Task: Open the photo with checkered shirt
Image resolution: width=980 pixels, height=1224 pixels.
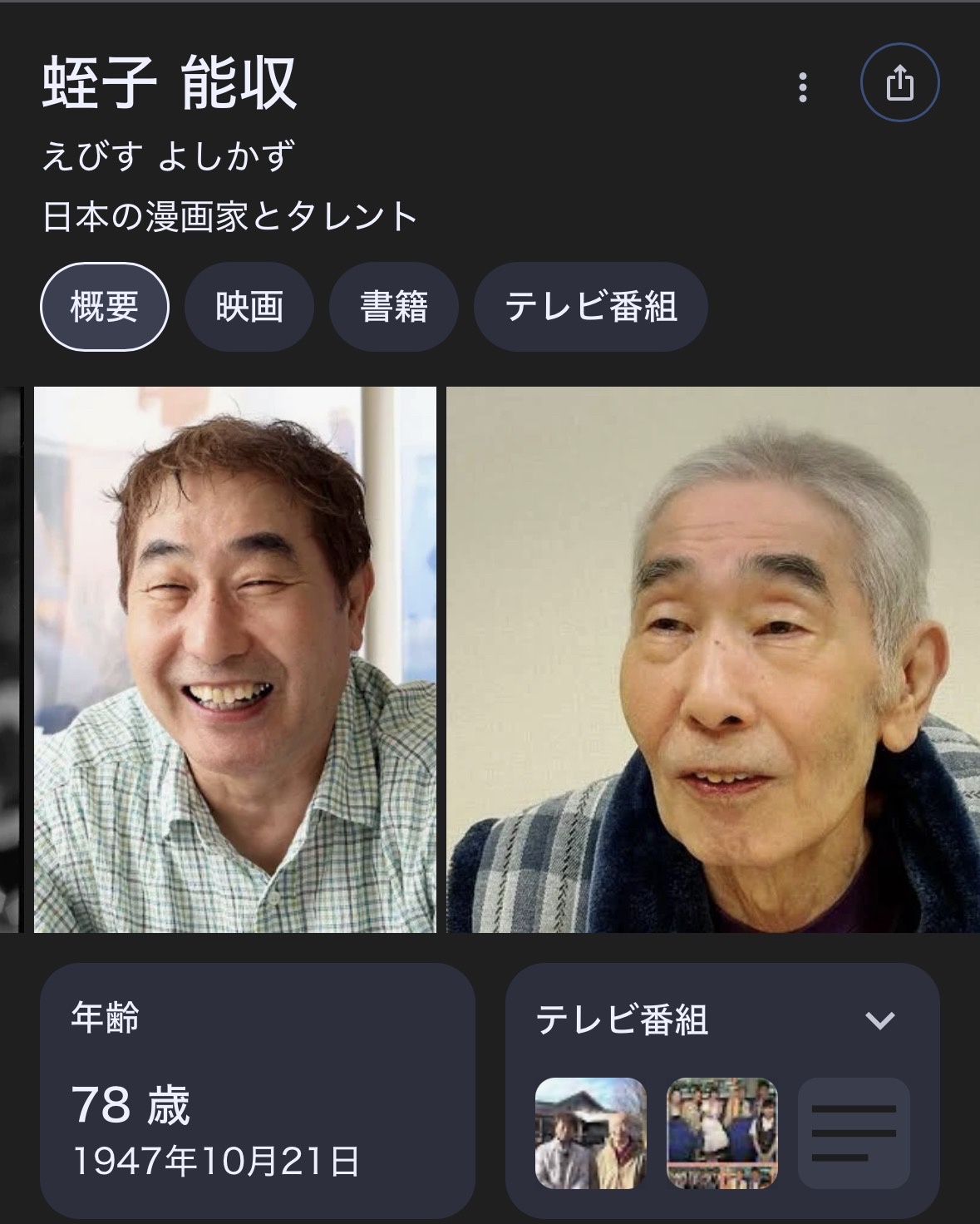Action: tap(235, 659)
